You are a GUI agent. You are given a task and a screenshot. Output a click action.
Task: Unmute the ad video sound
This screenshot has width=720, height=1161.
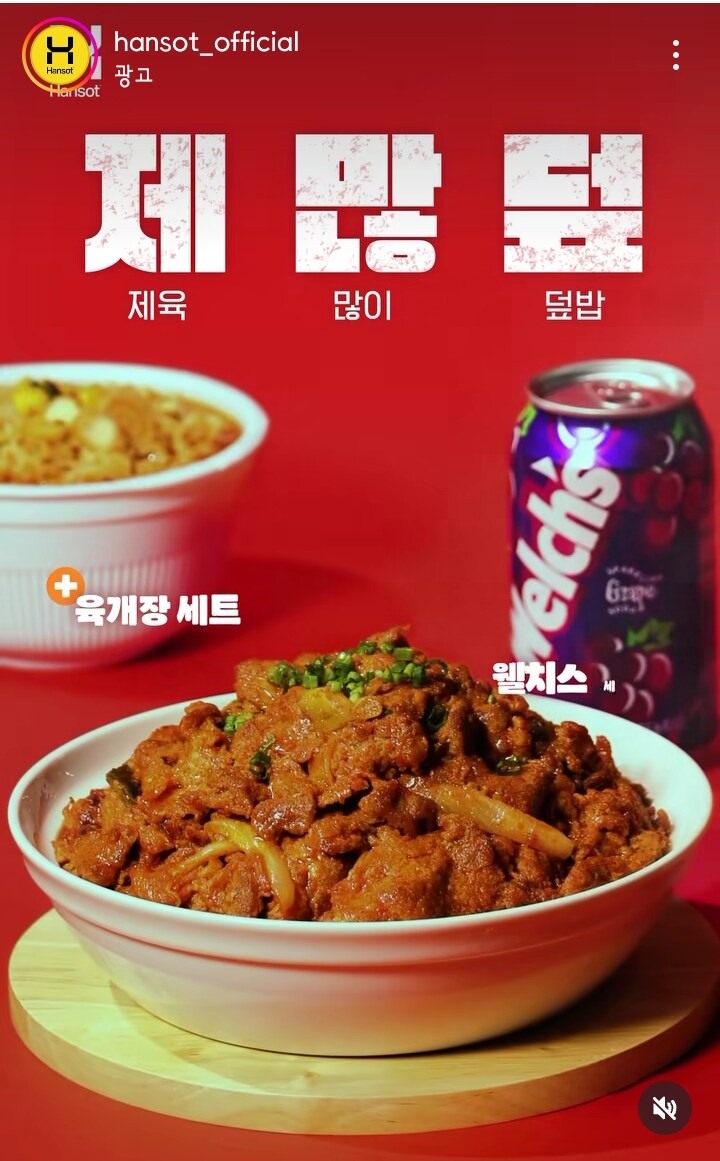(x=664, y=1107)
